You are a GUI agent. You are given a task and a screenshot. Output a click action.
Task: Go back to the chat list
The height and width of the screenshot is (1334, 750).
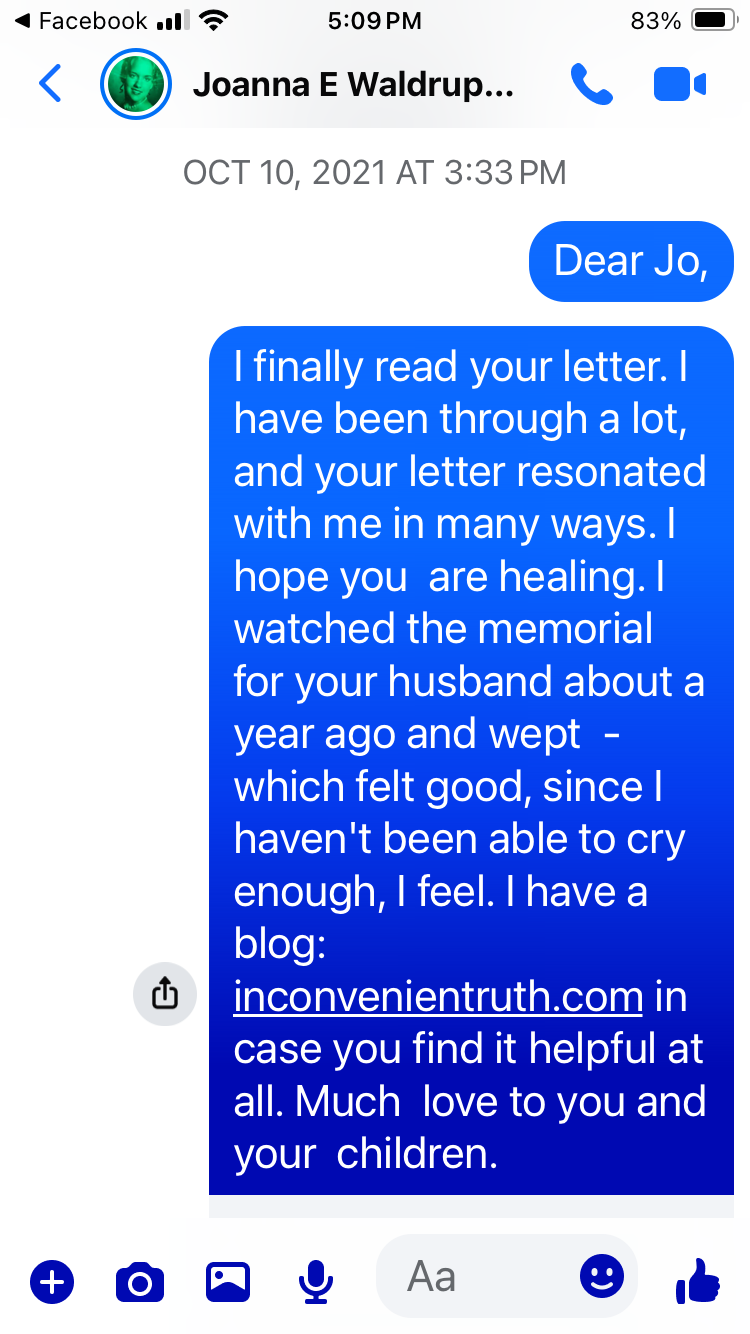pyautogui.click(x=50, y=84)
